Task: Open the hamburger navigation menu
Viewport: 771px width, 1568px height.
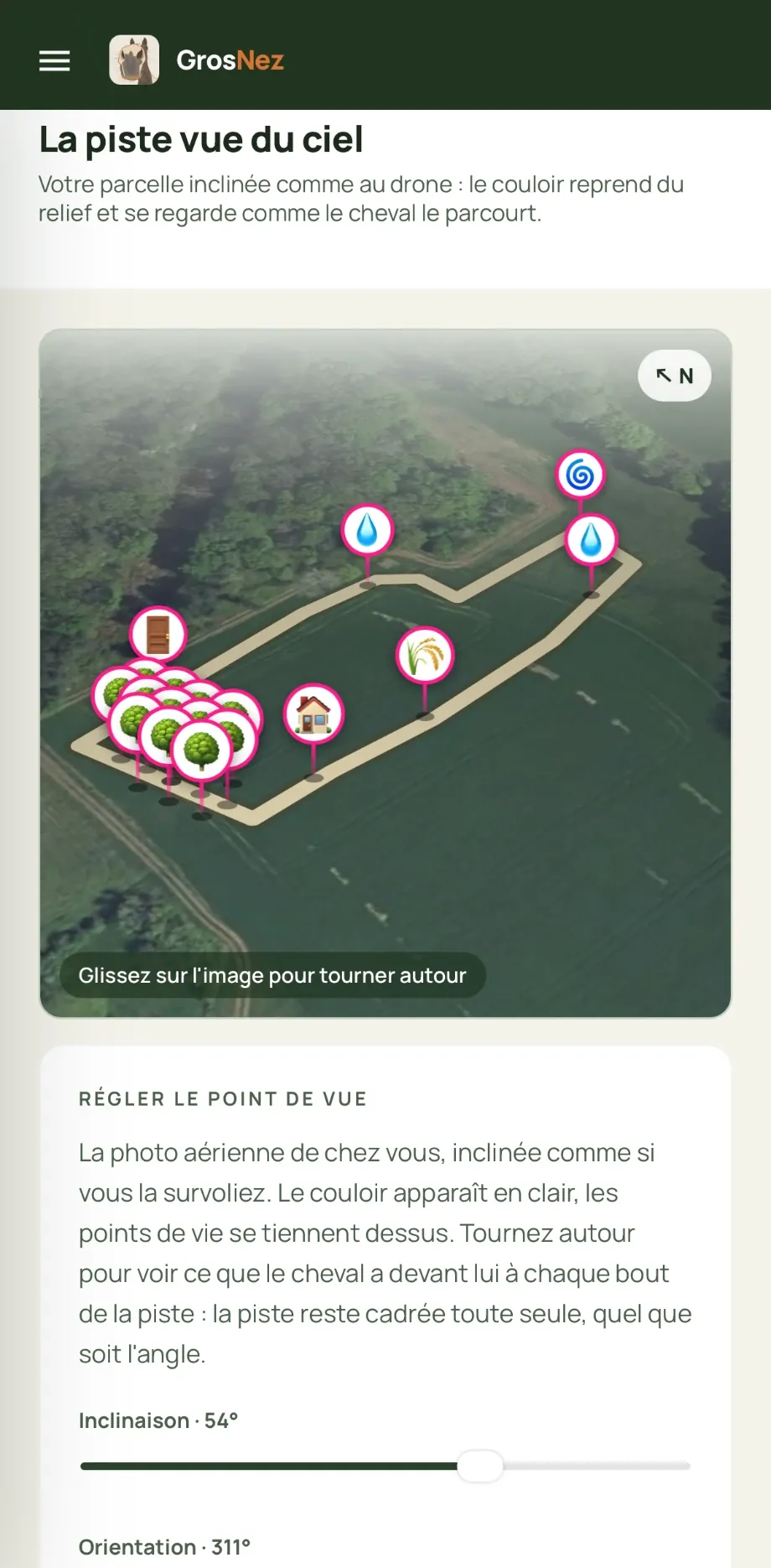Action: coord(54,60)
